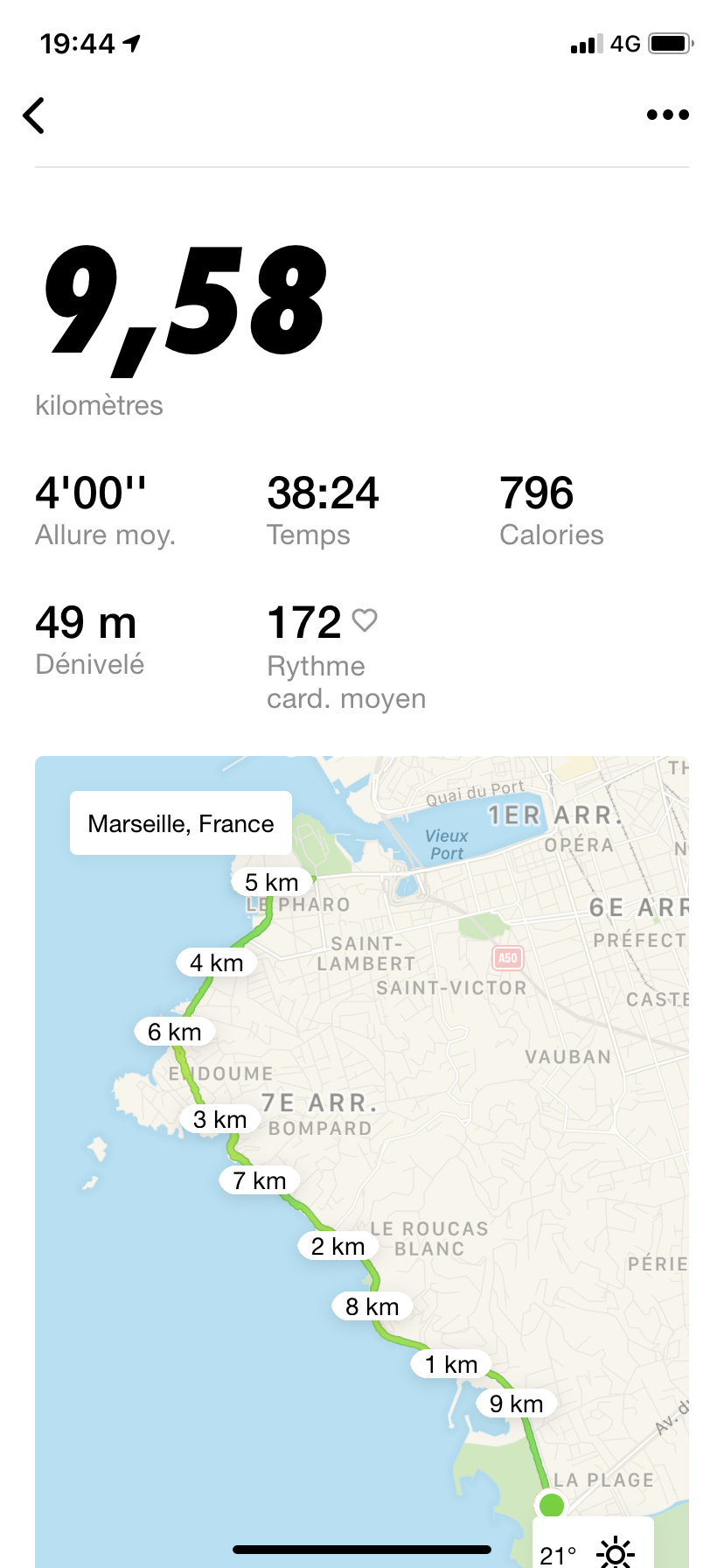Go back using the top-left arrow
The width and height of the screenshot is (724, 1568).
point(34,115)
